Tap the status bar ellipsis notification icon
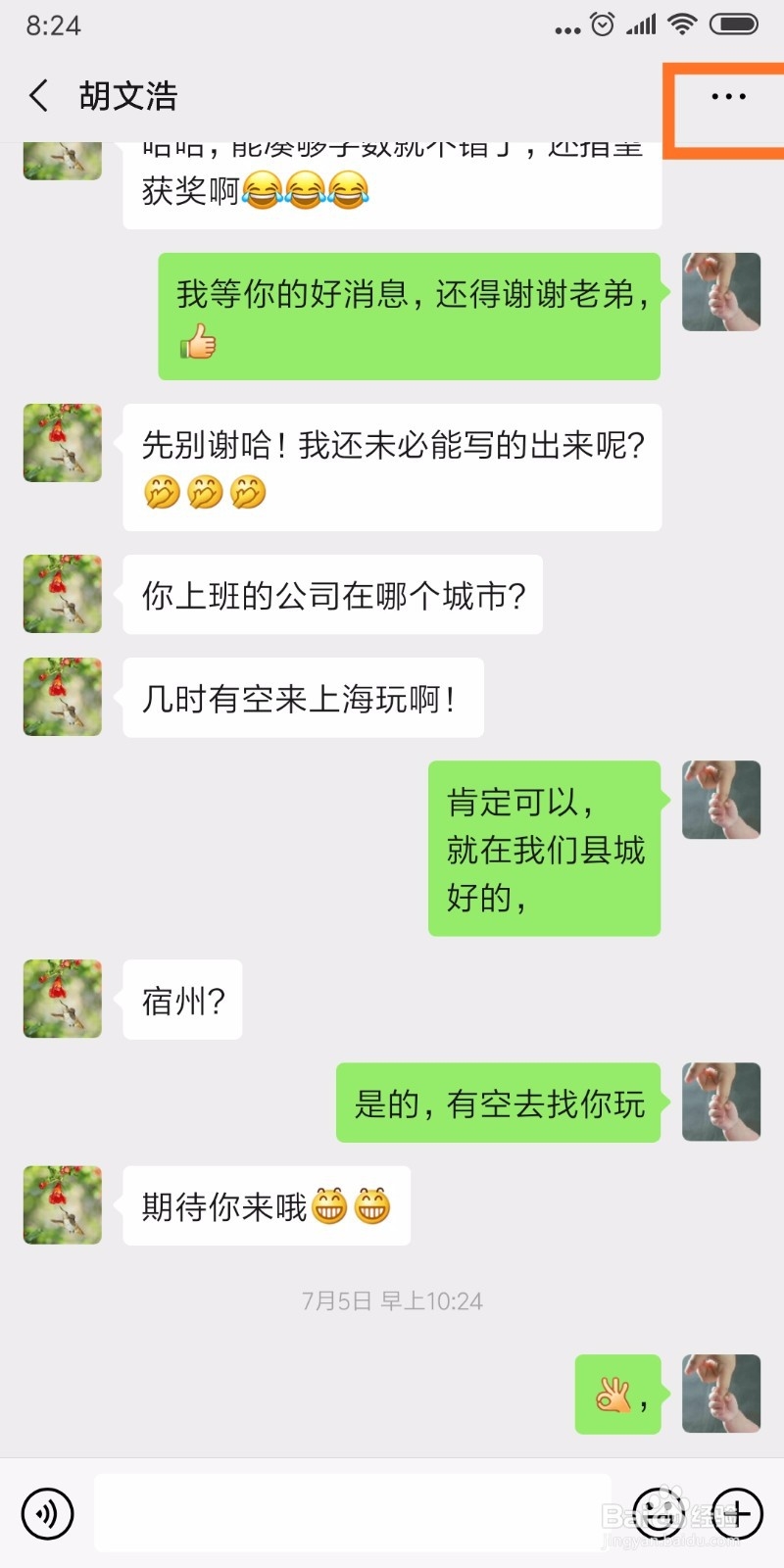Image resolution: width=784 pixels, height=1568 pixels. [566, 27]
